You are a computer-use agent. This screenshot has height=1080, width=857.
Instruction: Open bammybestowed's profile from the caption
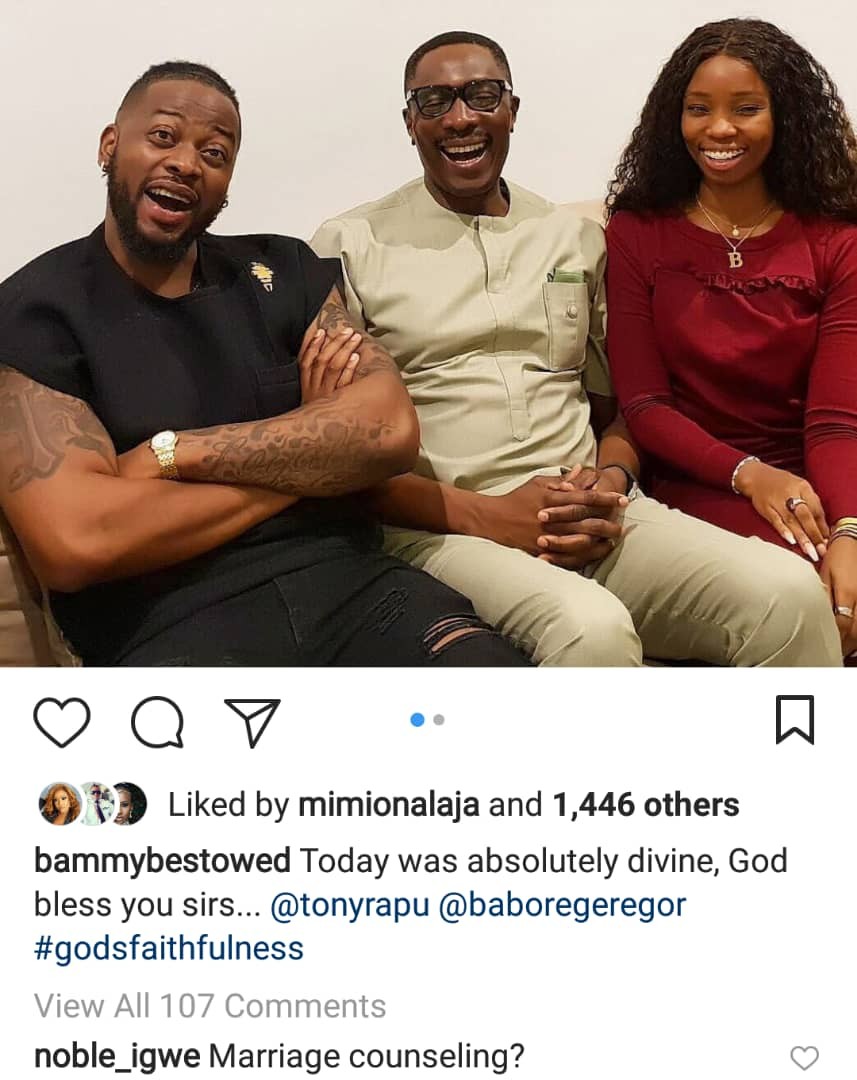[162, 860]
